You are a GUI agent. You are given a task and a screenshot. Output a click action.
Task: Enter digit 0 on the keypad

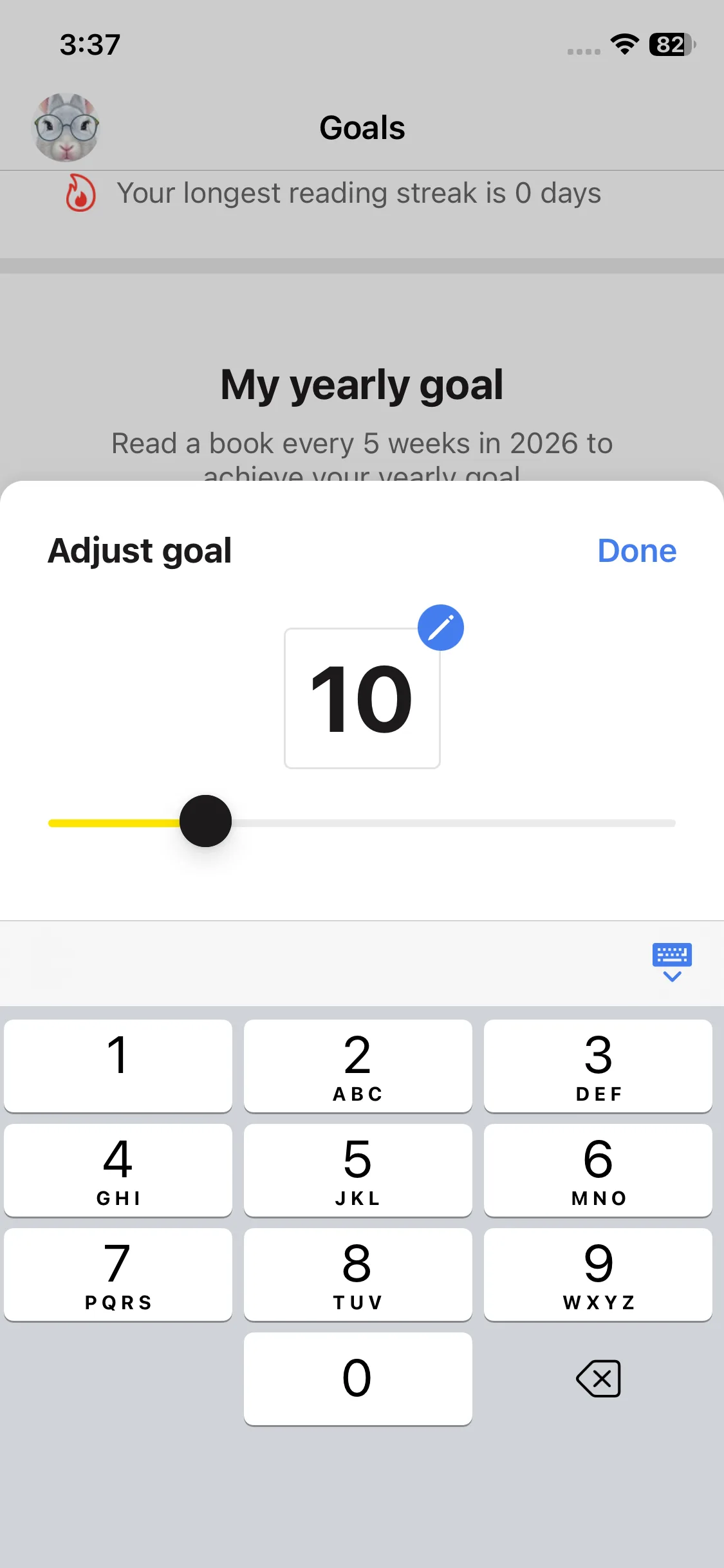pyautogui.click(x=358, y=1379)
